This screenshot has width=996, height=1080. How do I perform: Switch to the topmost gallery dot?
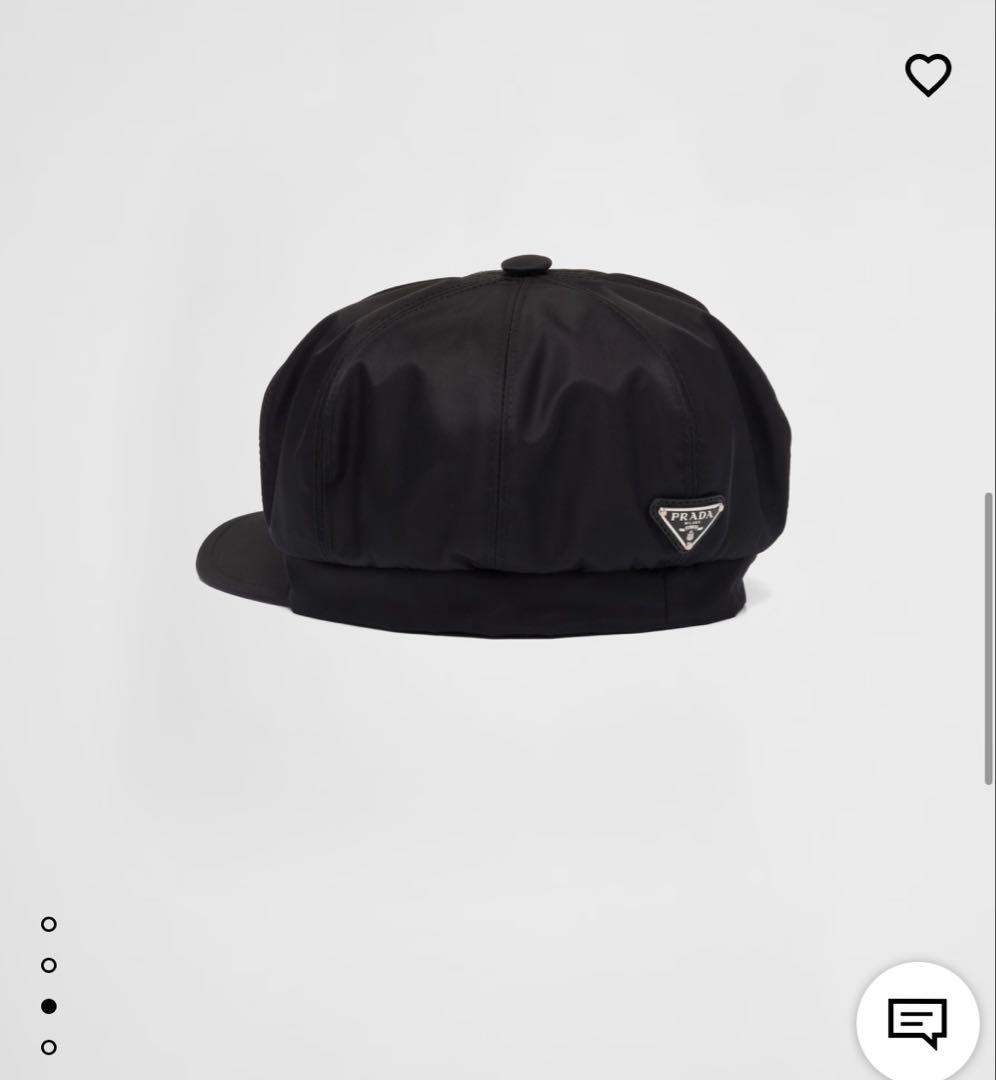[x=47, y=924]
